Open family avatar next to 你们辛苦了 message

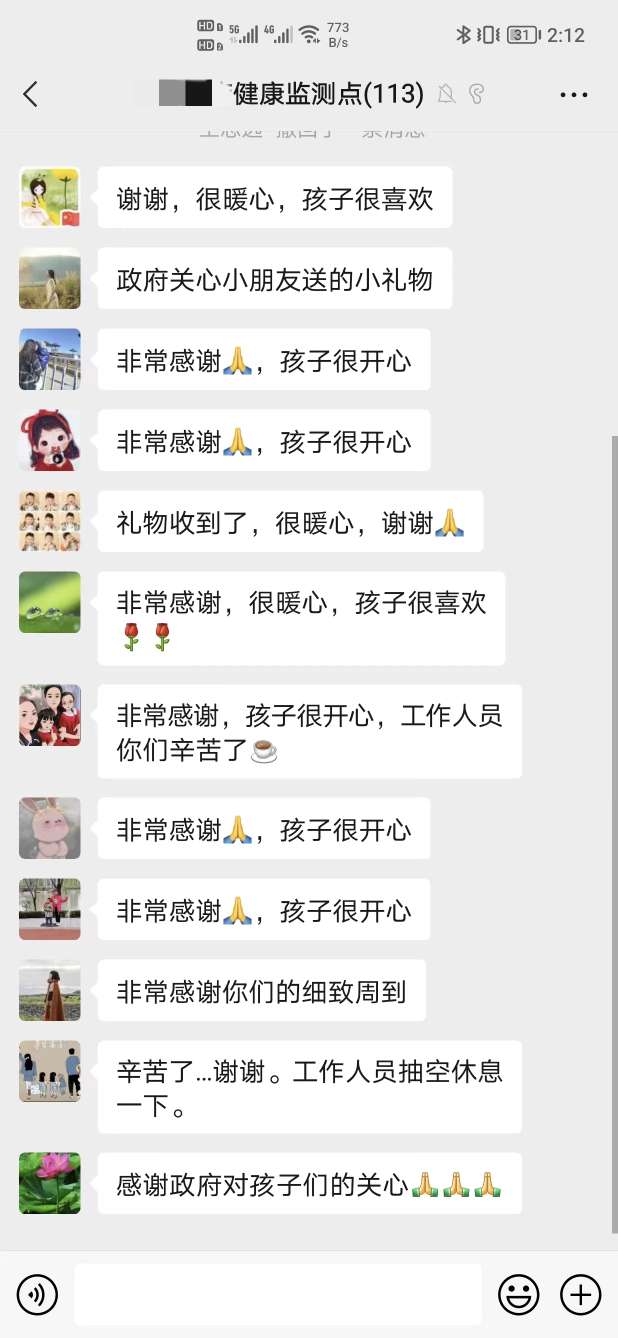tap(50, 715)
